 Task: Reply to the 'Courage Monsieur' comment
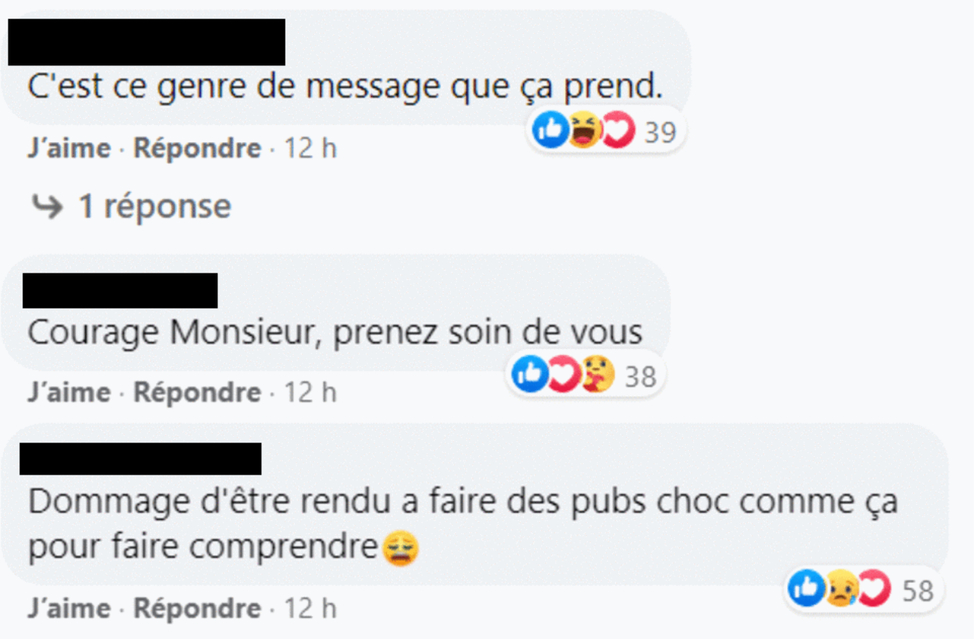(197, 393)
